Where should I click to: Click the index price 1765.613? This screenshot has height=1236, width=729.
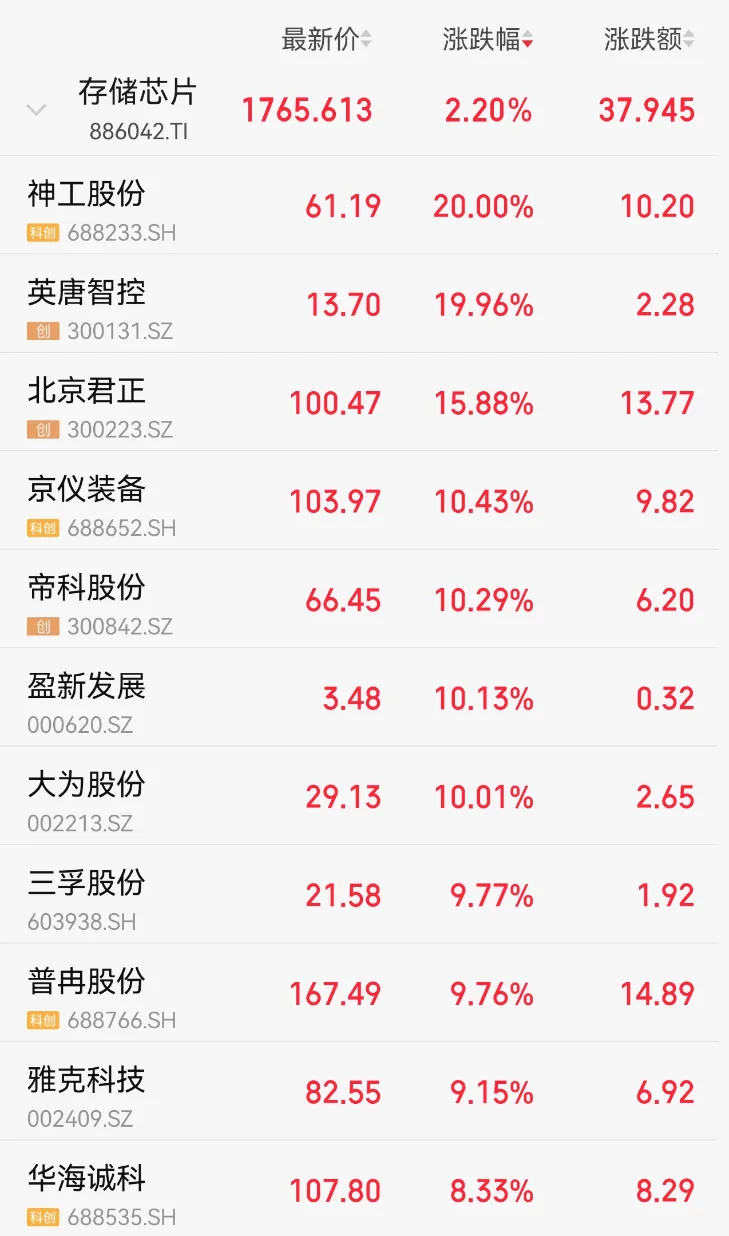(306, 110)
